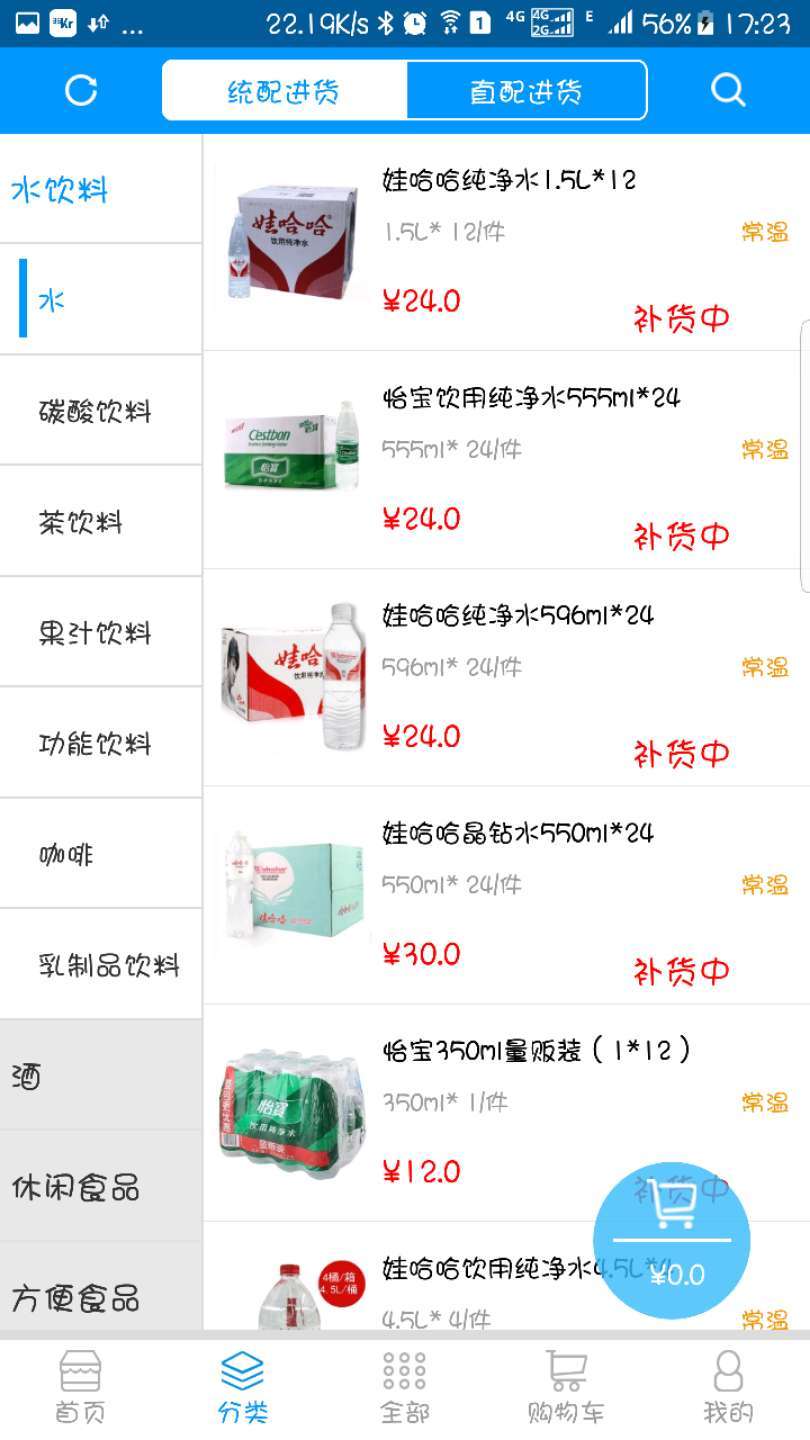
Task: Expand the 休闲食品 category
Action: point(75,1187)
